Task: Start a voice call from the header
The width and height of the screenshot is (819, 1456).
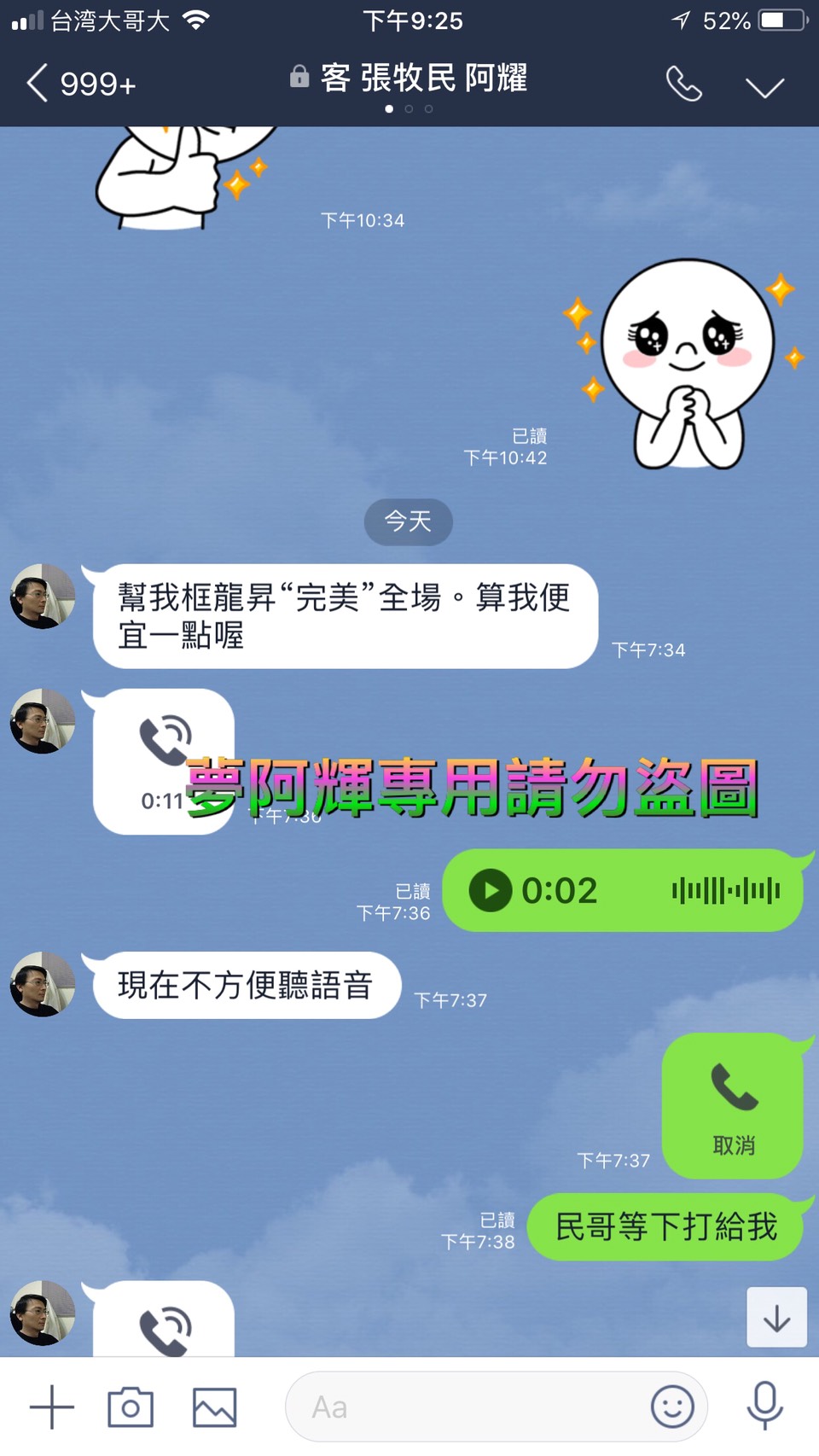Action: point(683,84)
